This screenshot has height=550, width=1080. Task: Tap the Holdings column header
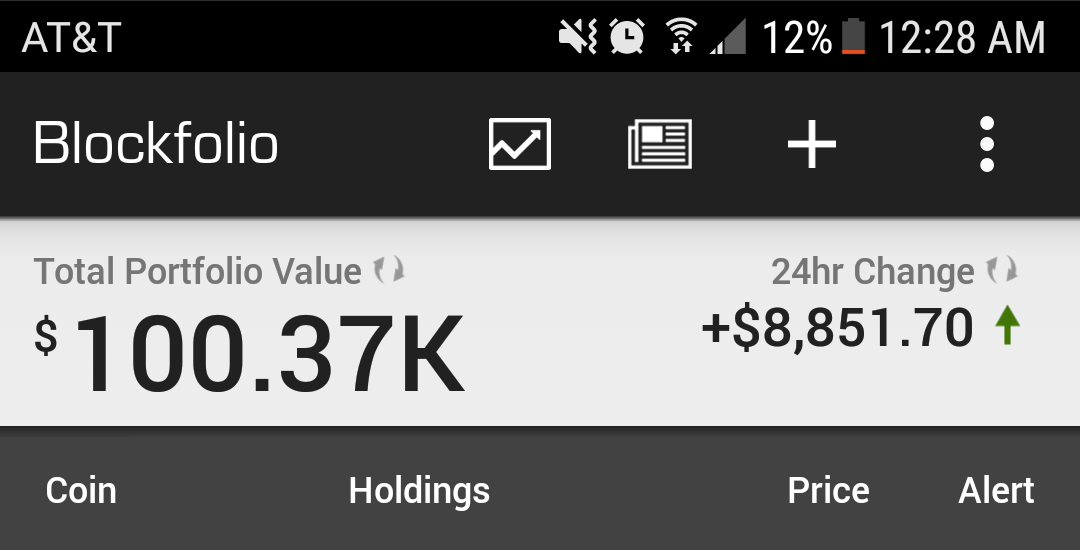click(419, 491)
